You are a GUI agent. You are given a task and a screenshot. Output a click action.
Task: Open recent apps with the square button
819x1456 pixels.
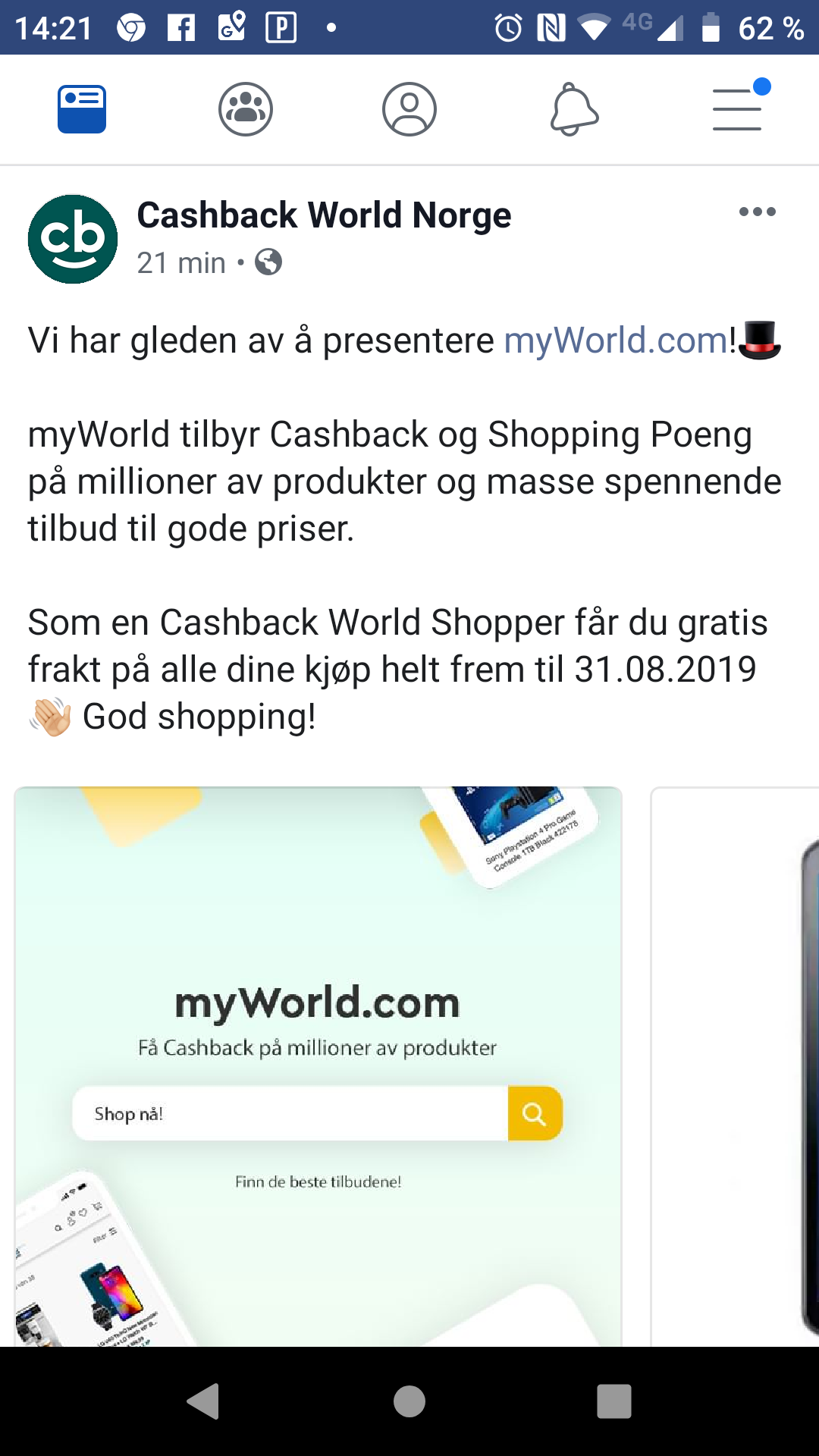point(614,1401)
